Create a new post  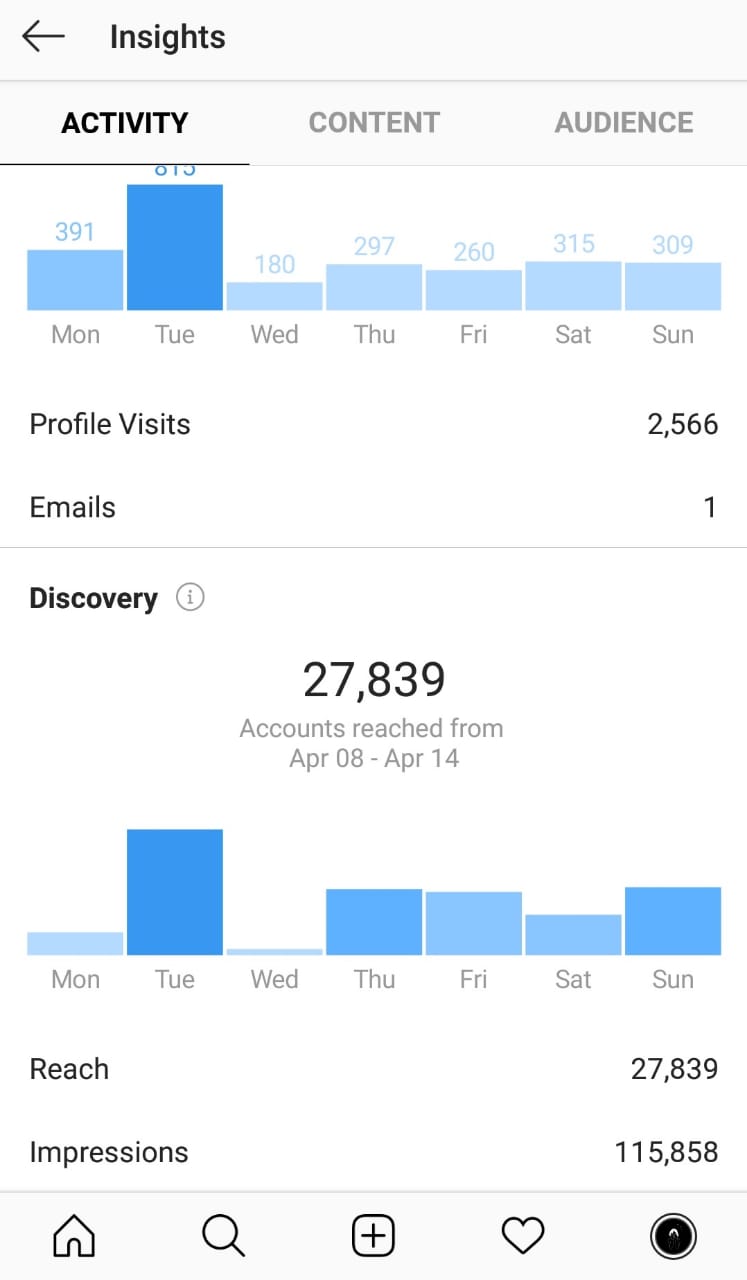[373, 1236]
